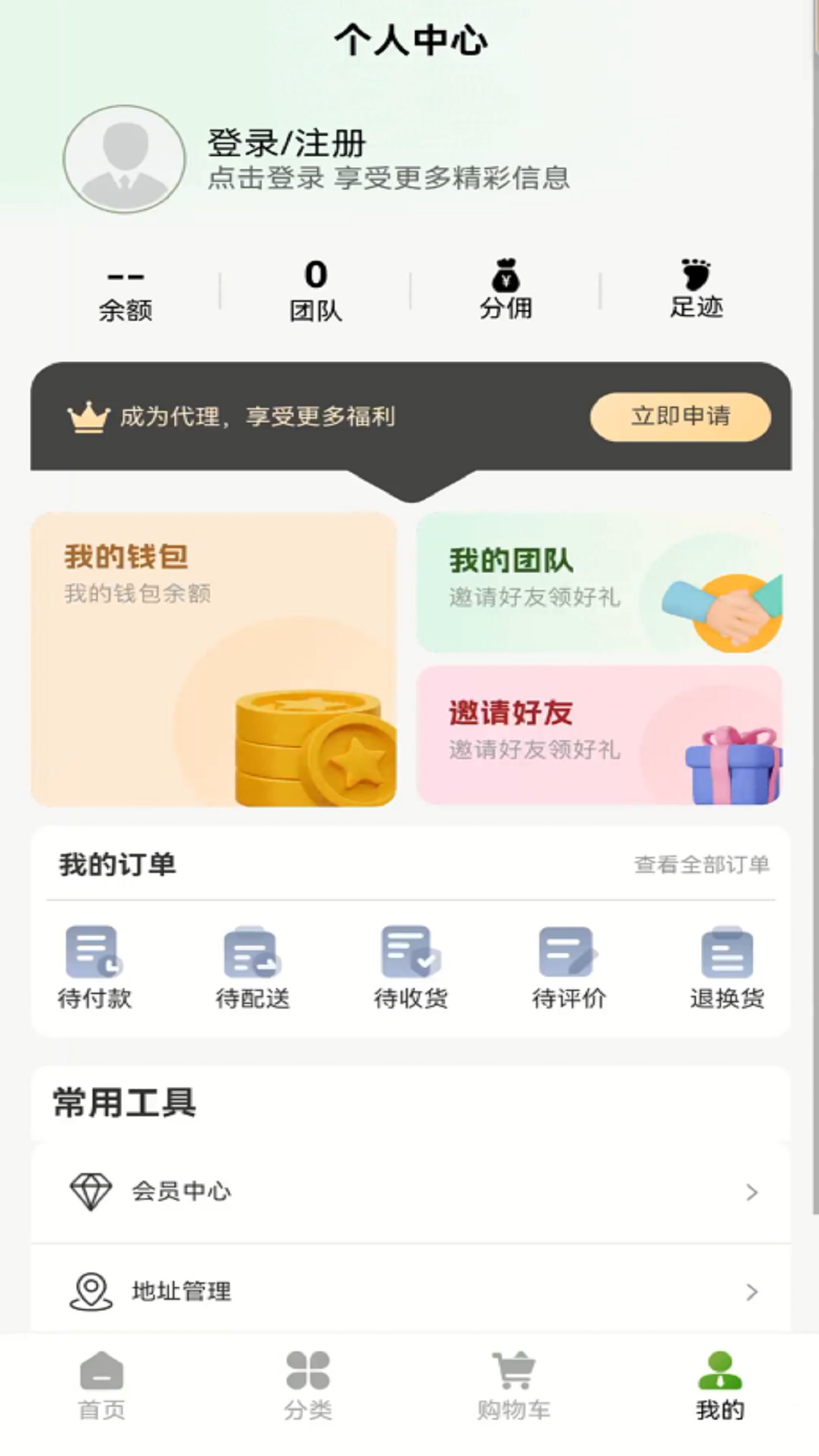Viewport: 819px width, 1456px height.
Task: Tap the location pin icon for 地址管理
Action: click(91, 1289)
